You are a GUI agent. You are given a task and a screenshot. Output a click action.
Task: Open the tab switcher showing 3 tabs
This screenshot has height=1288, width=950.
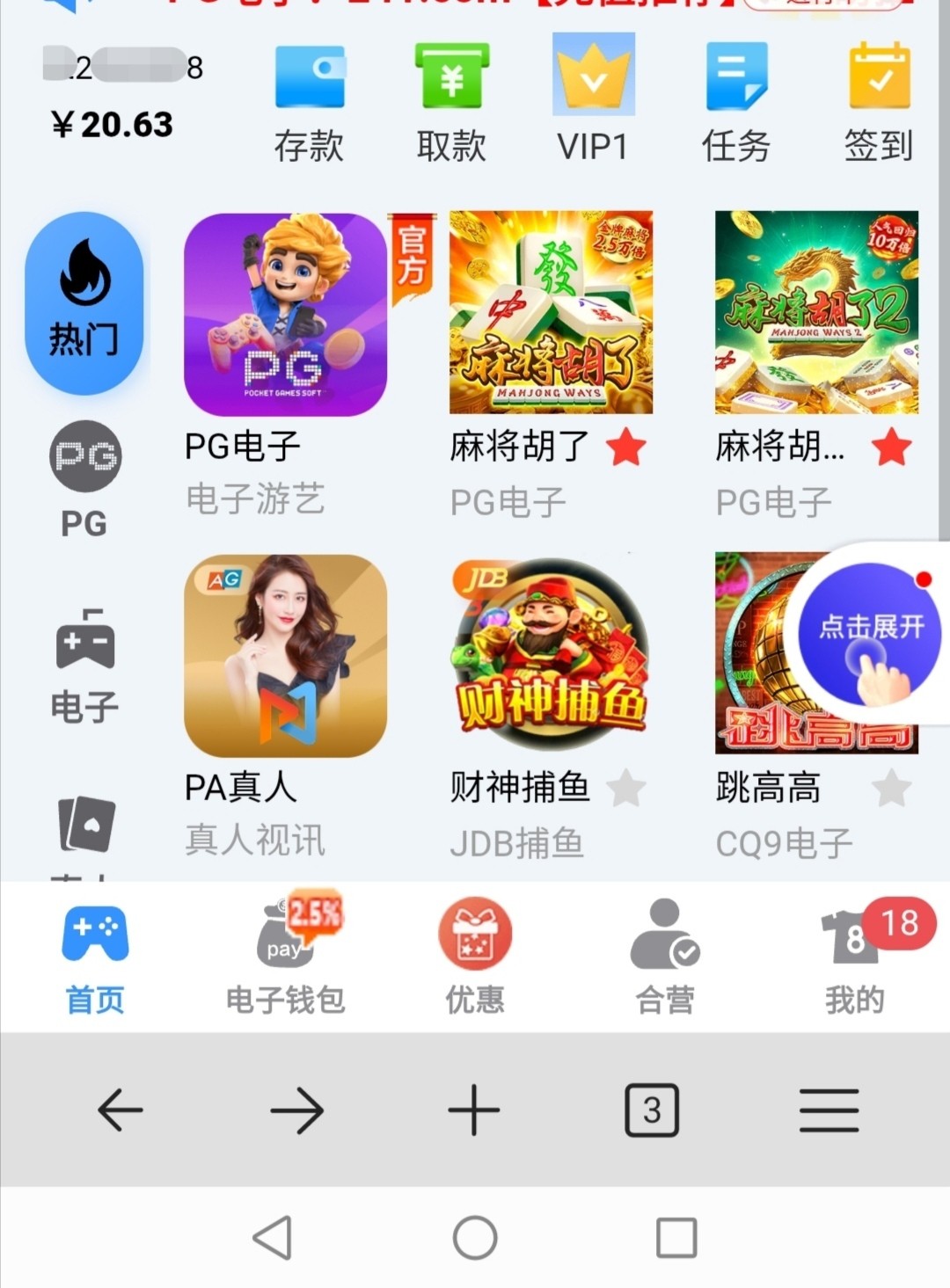click(652, 1109)
